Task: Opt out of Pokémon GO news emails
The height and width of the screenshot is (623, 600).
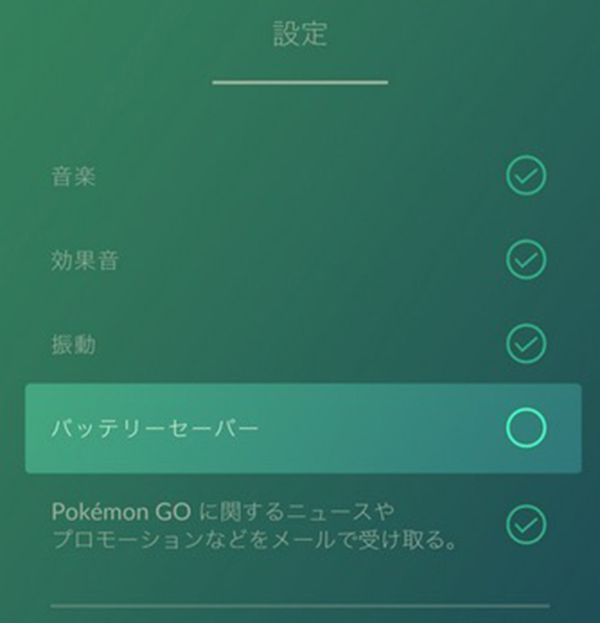Action: point(526,523)
